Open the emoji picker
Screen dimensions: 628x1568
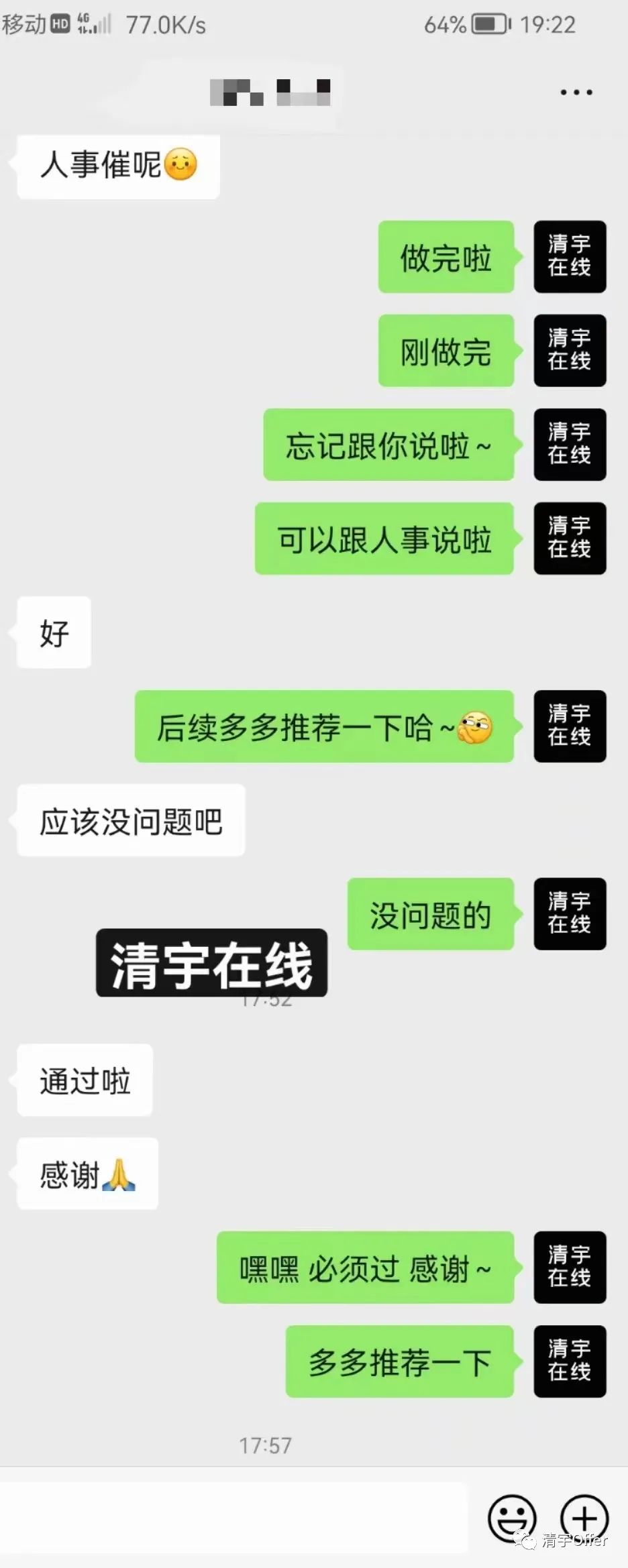point(512,1518)
